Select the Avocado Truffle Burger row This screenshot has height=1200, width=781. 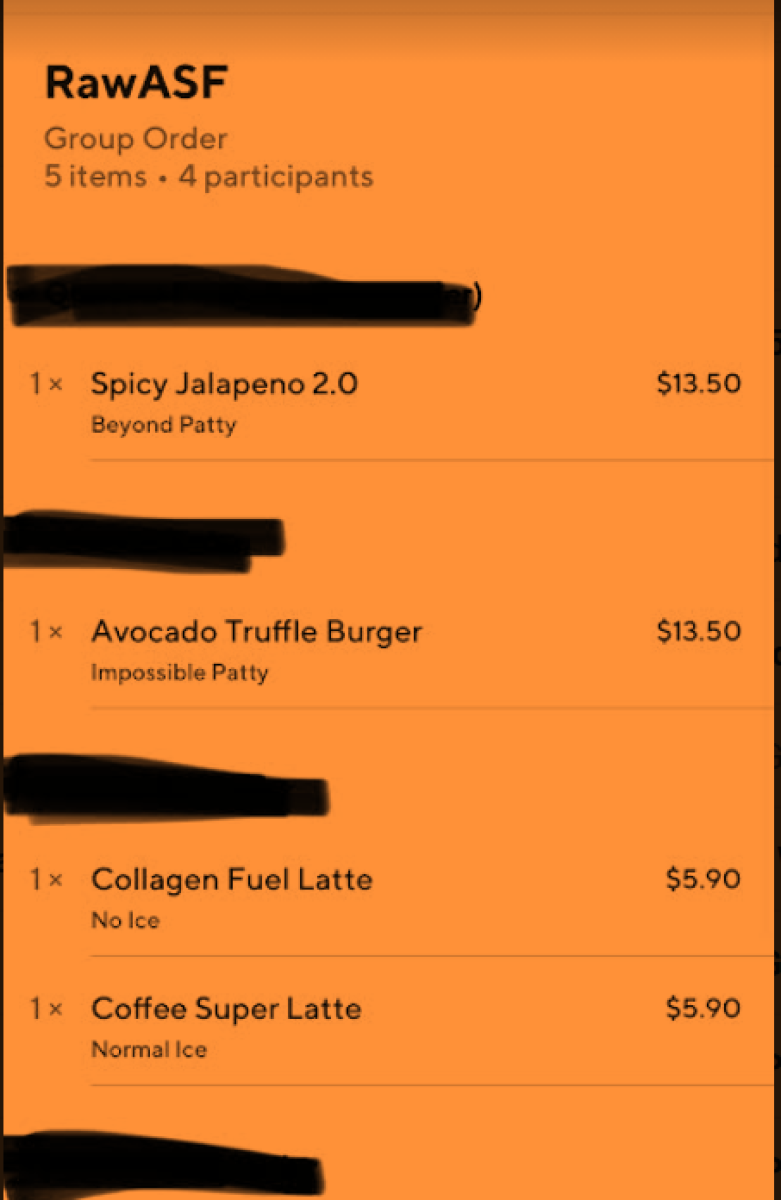click(x=256, y=632)
